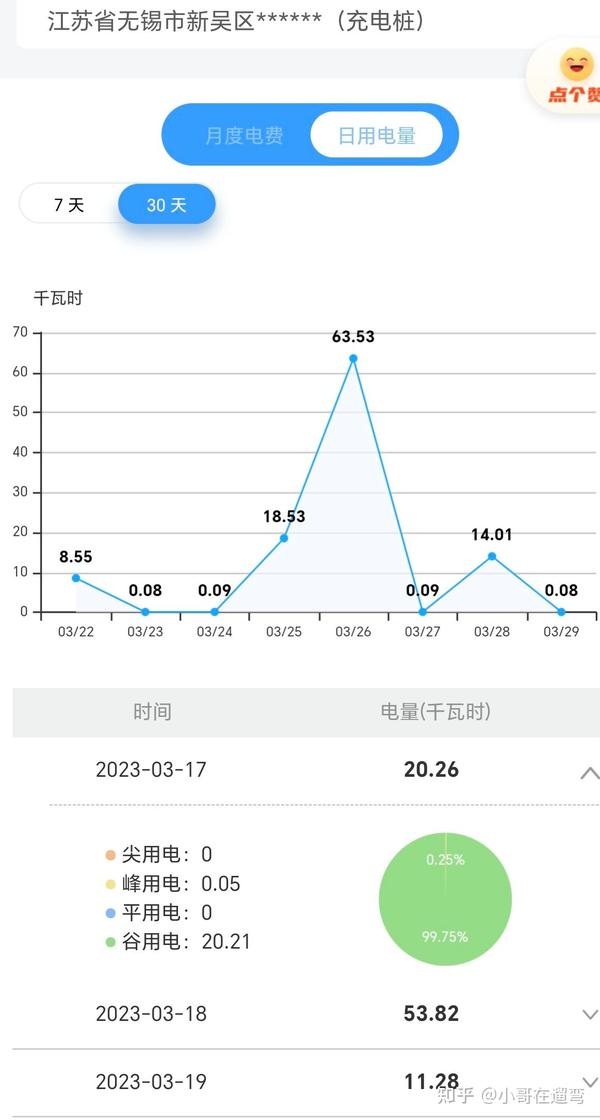600x1120 pixels.
Task: Select the 日用电量 tab
Action: pyautogui.click(x=376, y=135)
